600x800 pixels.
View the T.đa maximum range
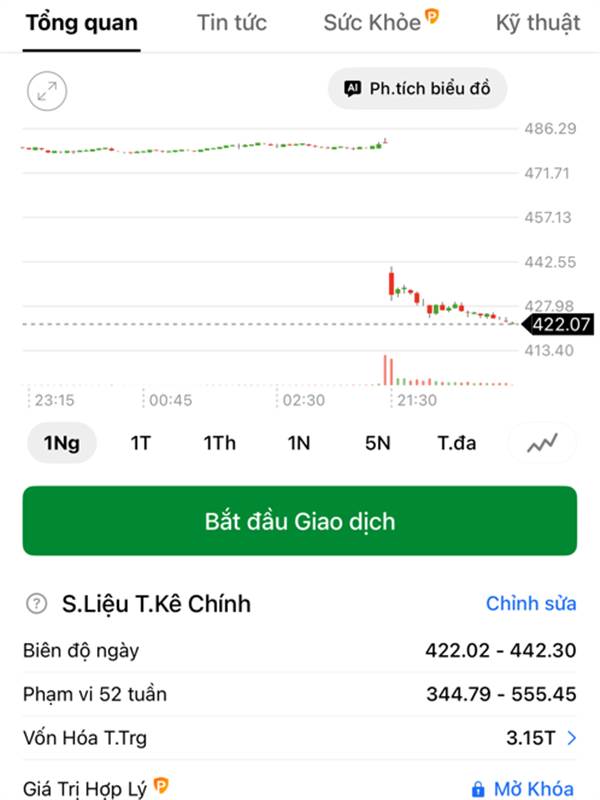click(x=457, y=443)
